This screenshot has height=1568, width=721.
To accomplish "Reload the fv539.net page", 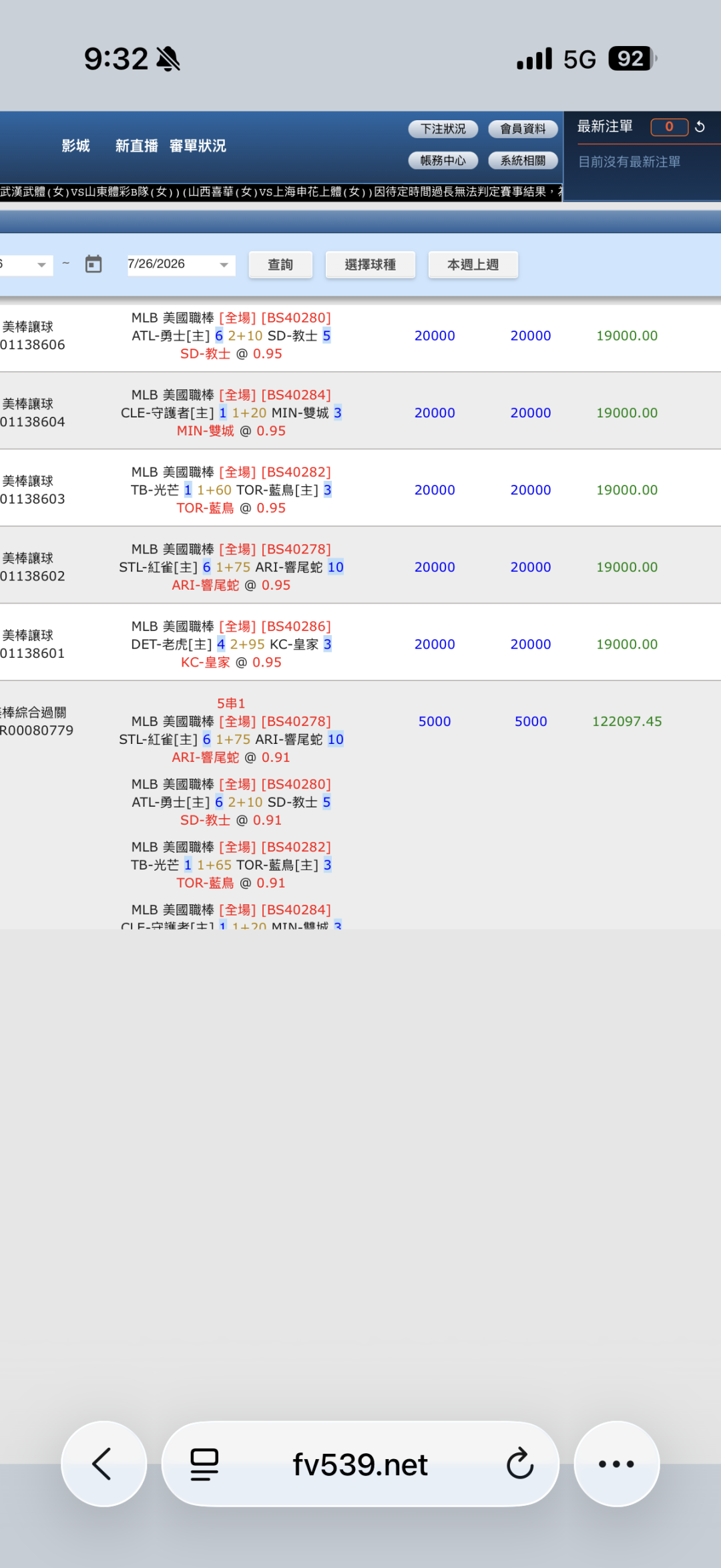I will (x=520, y=1464).
